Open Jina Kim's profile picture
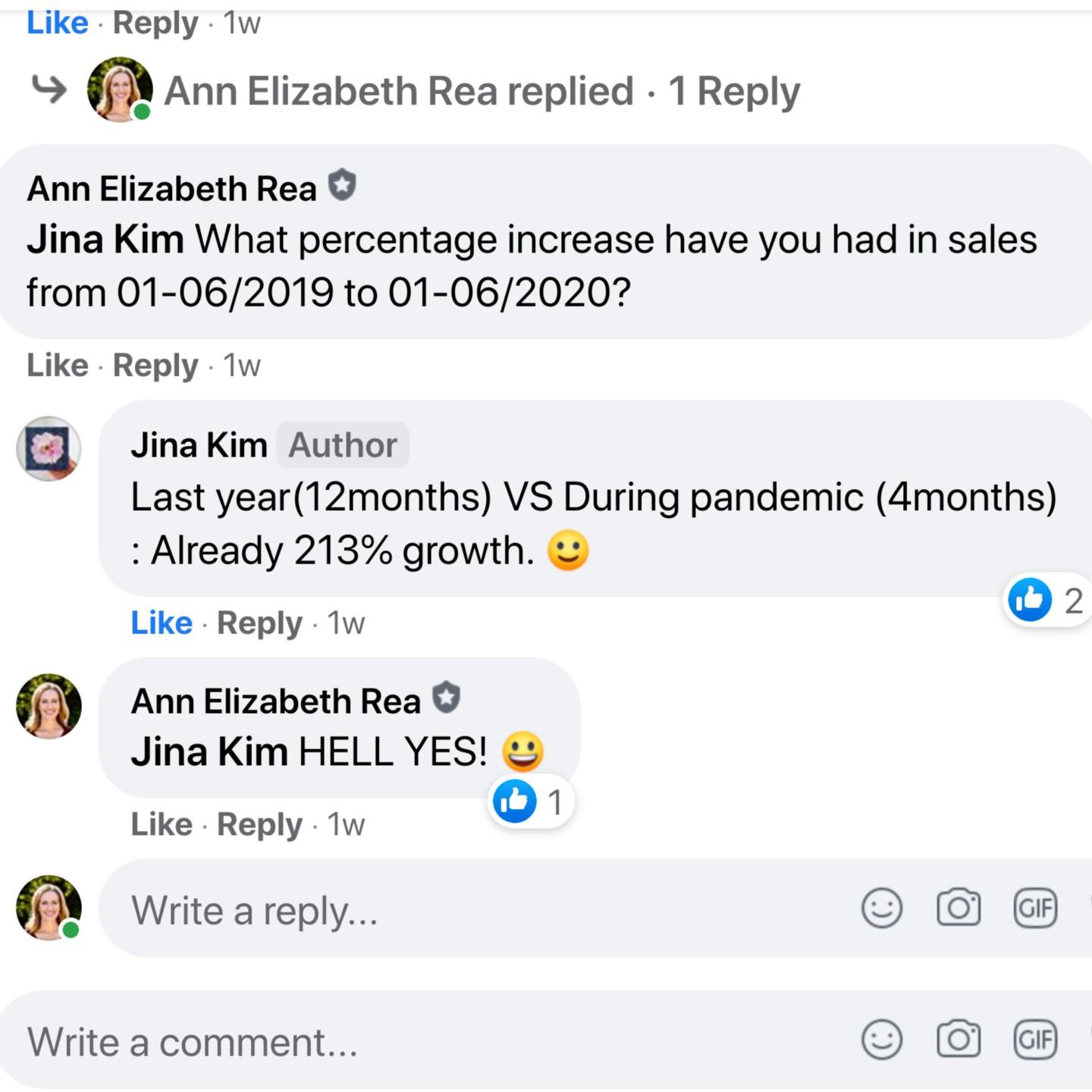Image resolution: width=1092 pixels, height=1092 pixels. click(49, 448)
